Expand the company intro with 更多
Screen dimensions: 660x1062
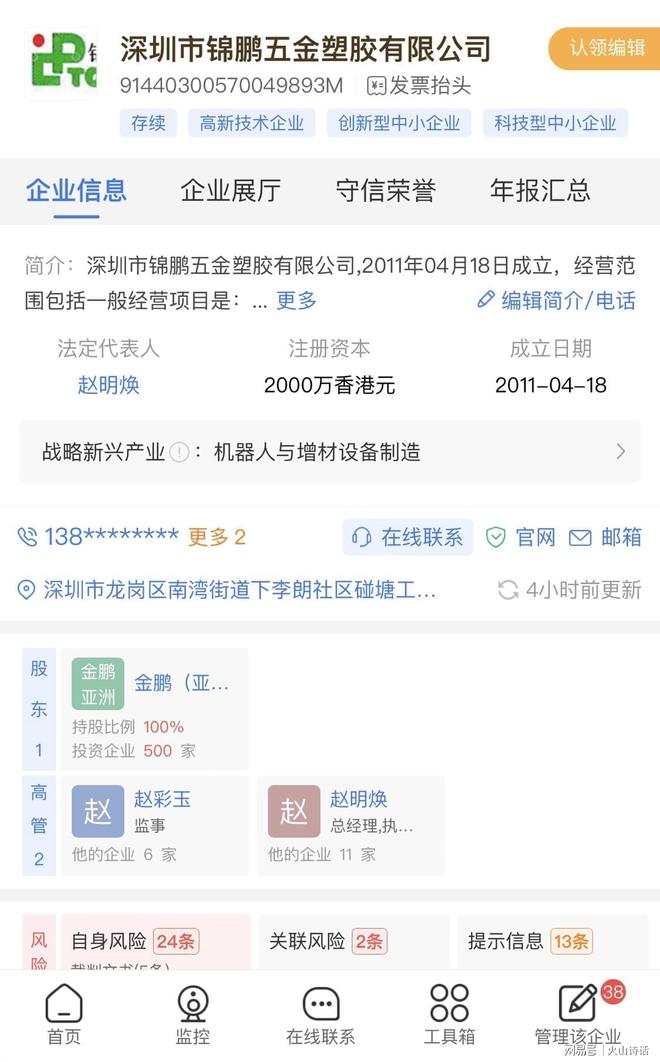296,300
